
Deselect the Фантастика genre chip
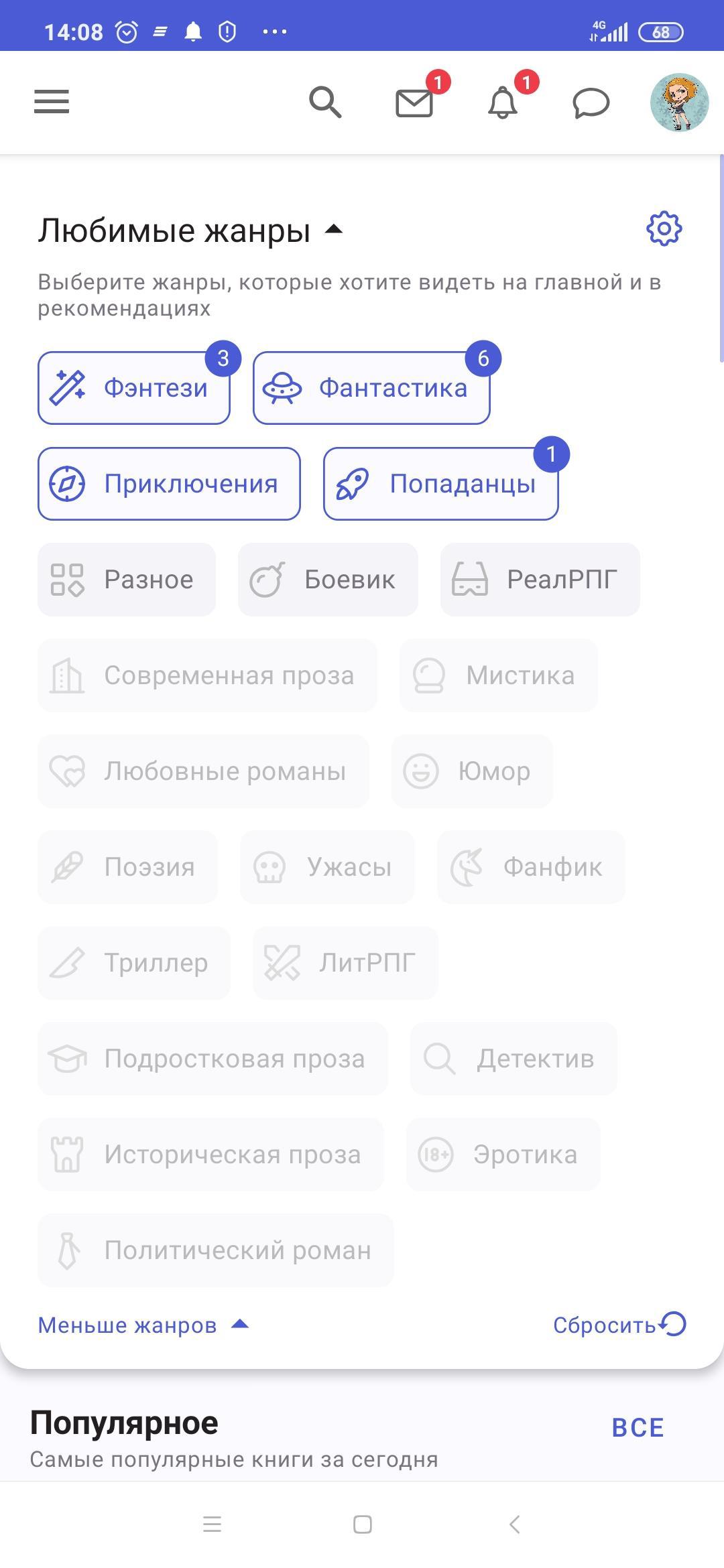(371, 388)
